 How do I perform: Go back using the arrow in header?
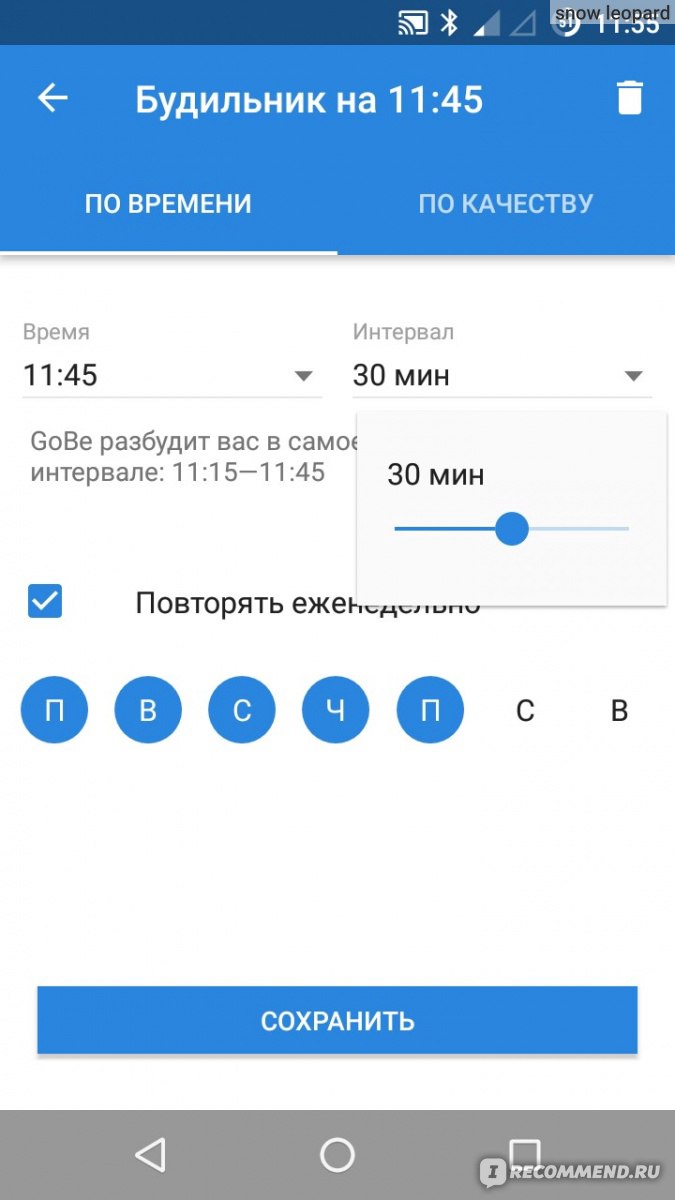point(53,98)
